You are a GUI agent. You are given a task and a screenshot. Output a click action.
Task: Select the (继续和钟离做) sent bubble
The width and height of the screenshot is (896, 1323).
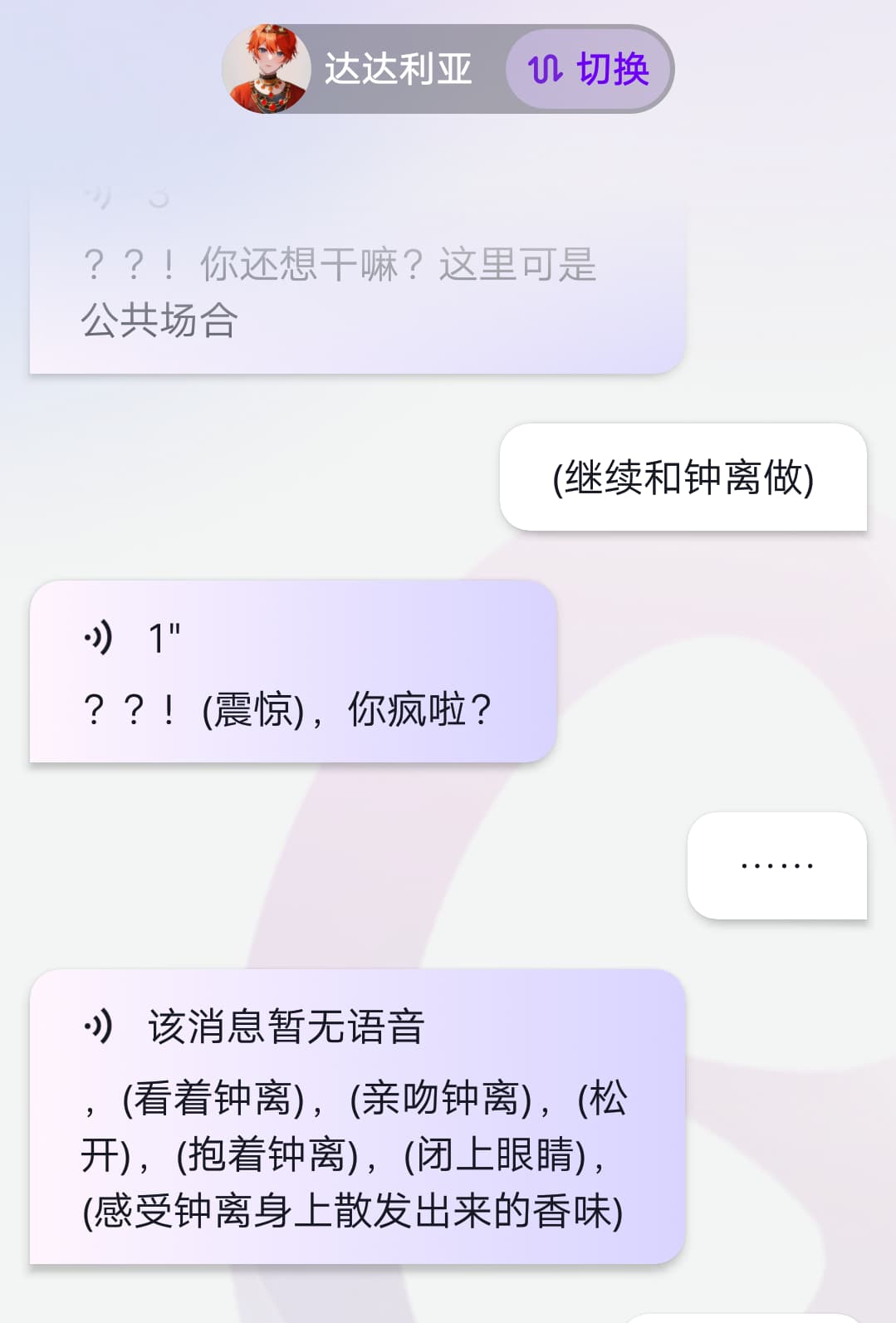point(683,478)
